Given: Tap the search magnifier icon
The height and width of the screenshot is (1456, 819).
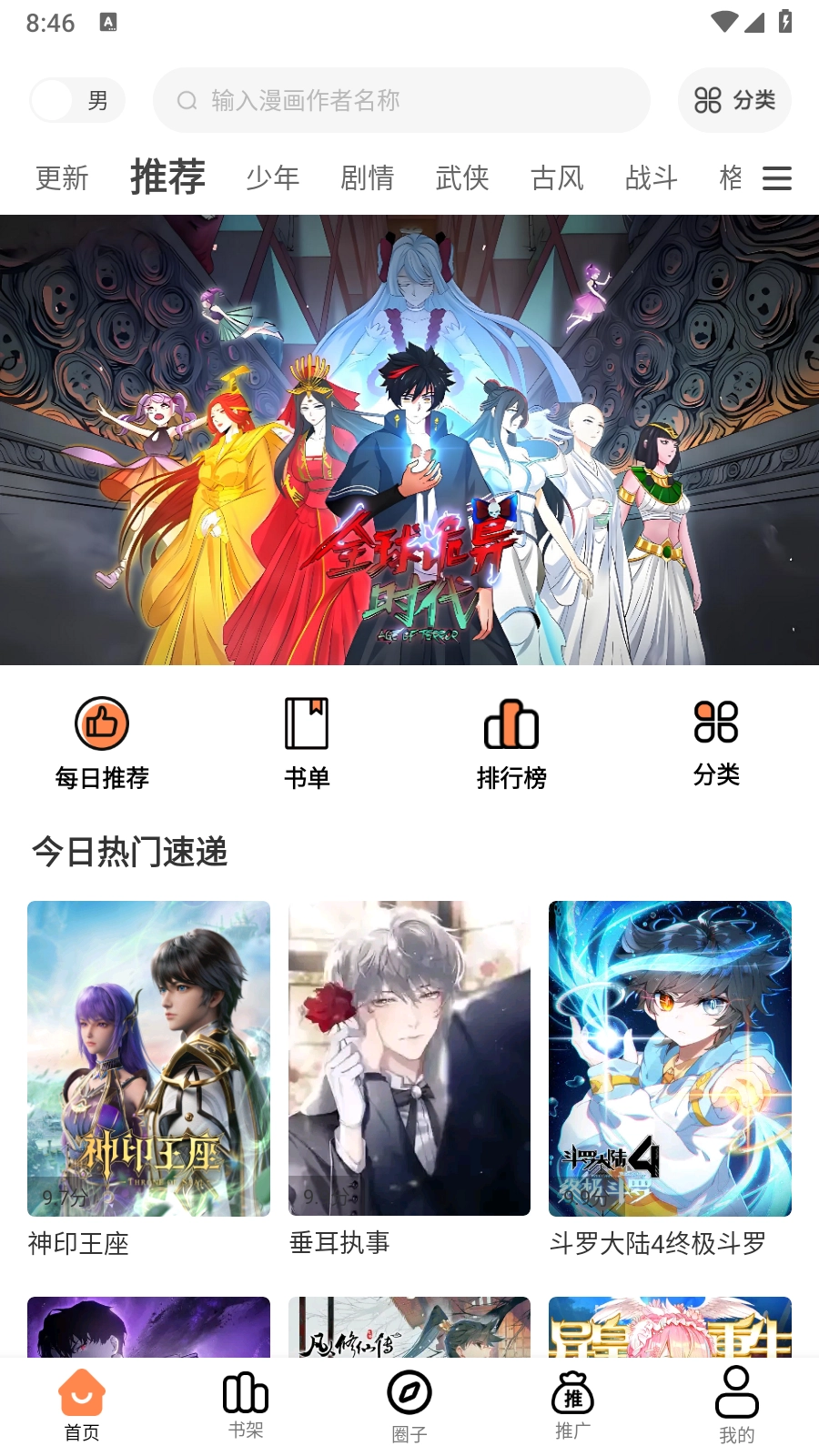Looking at the screenshot, I should coord(187,100).
